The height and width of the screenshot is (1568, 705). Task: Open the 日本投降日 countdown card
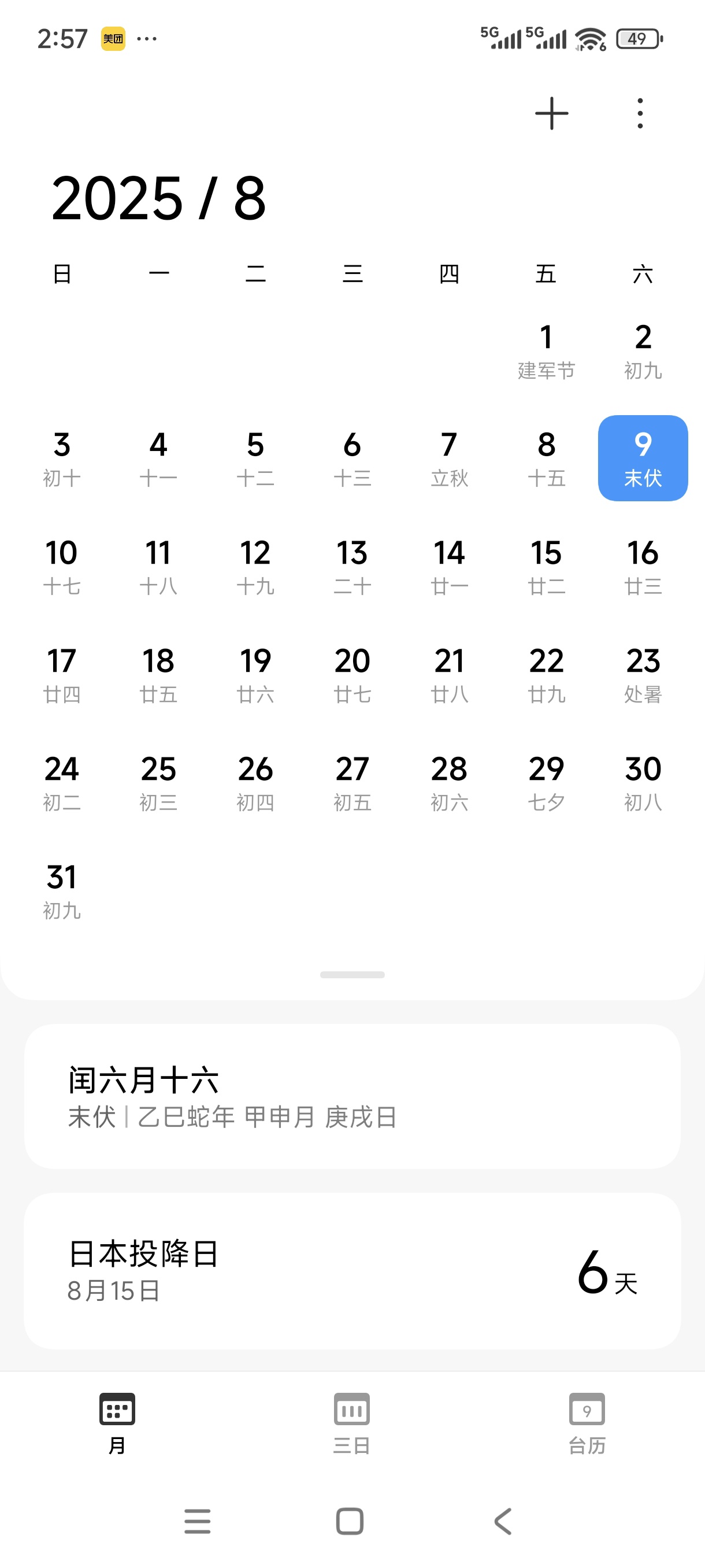pos(352,1271)
